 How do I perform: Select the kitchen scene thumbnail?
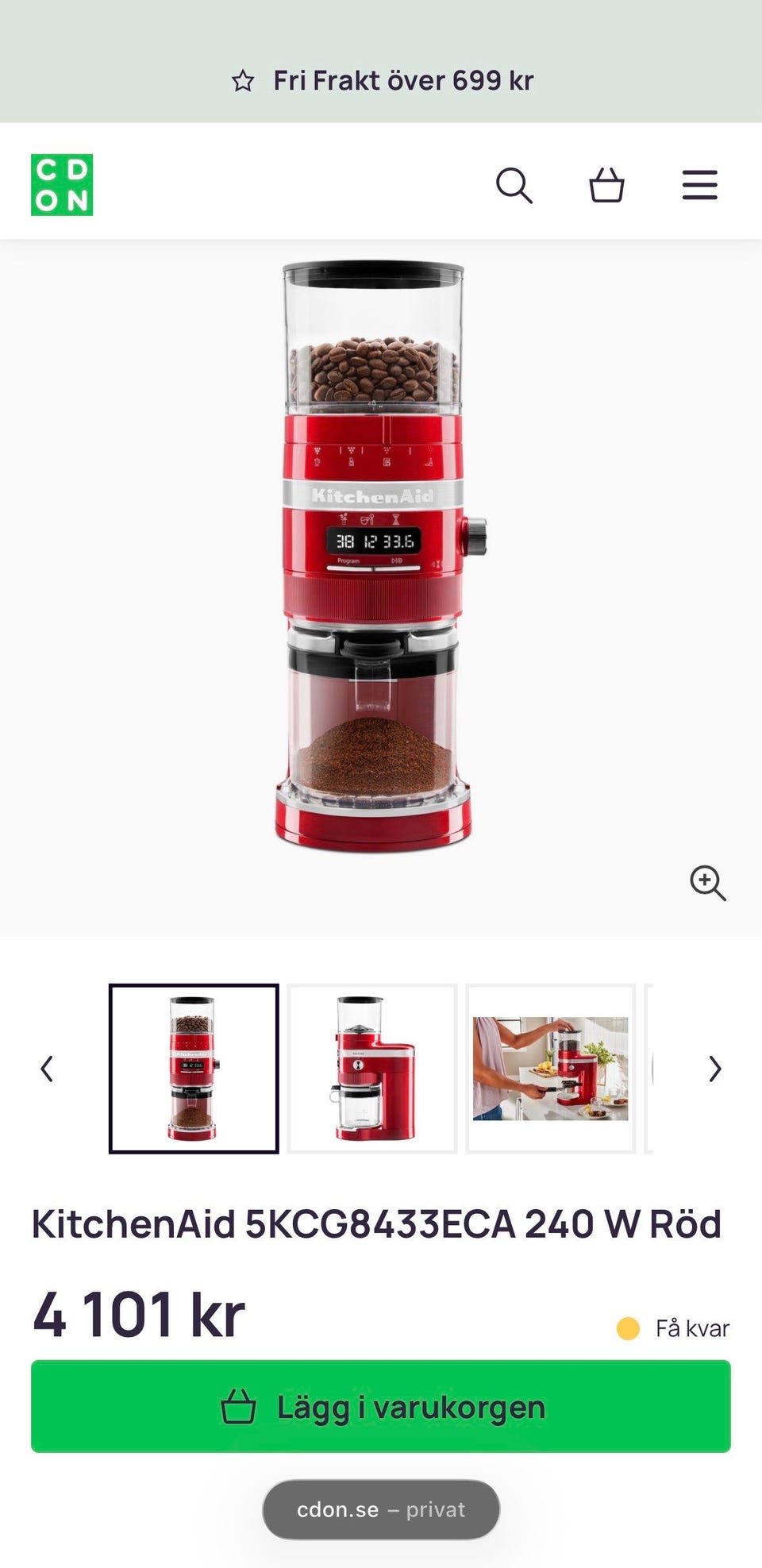point(551,1069)
